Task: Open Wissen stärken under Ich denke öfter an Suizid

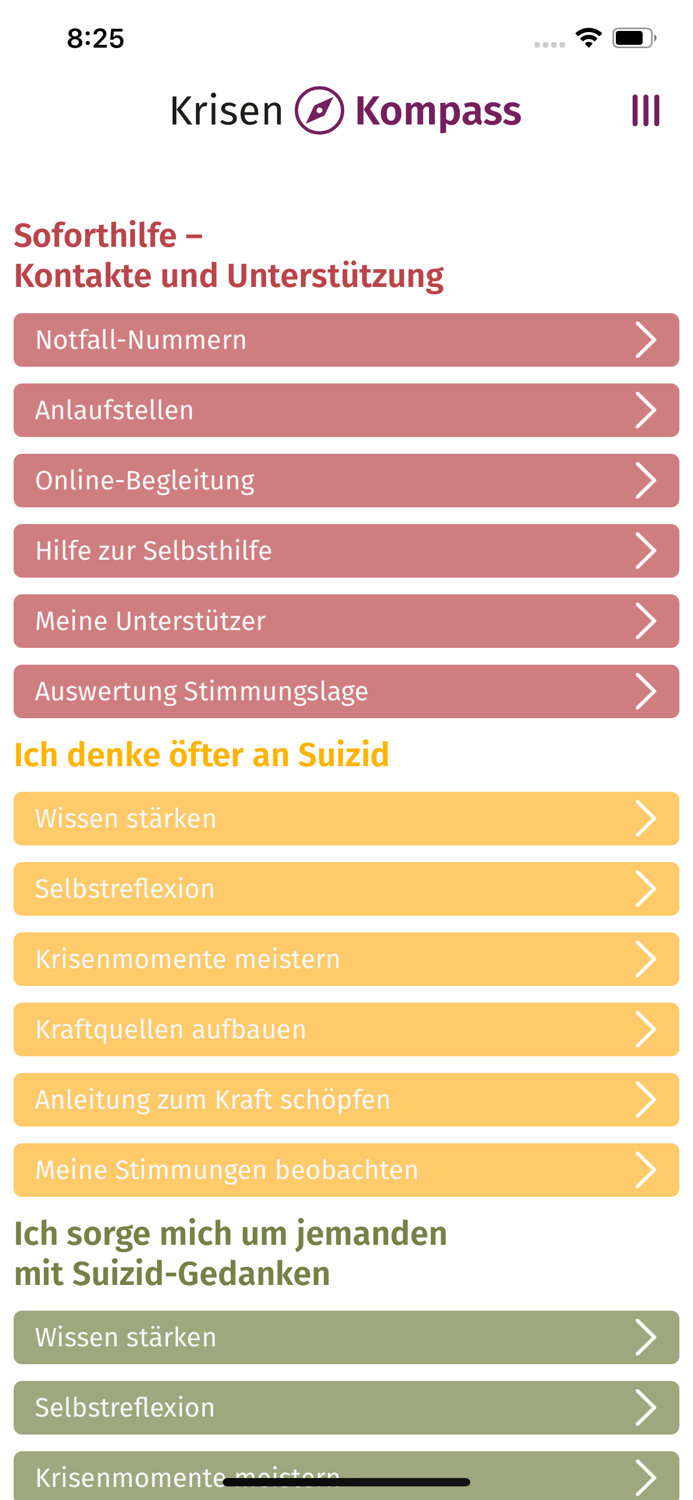Action: click(346, 819)
